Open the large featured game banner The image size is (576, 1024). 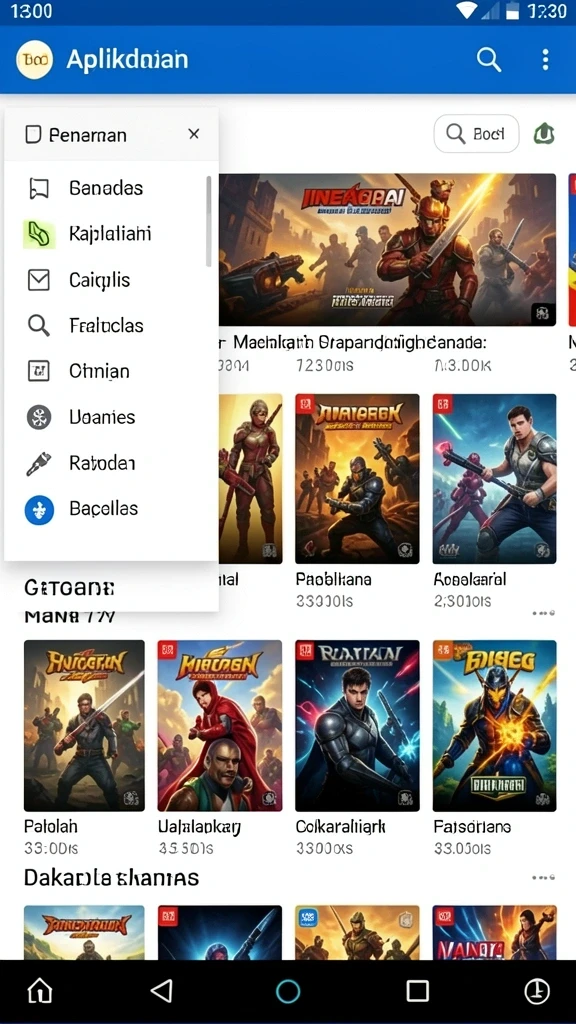point(387,249)
